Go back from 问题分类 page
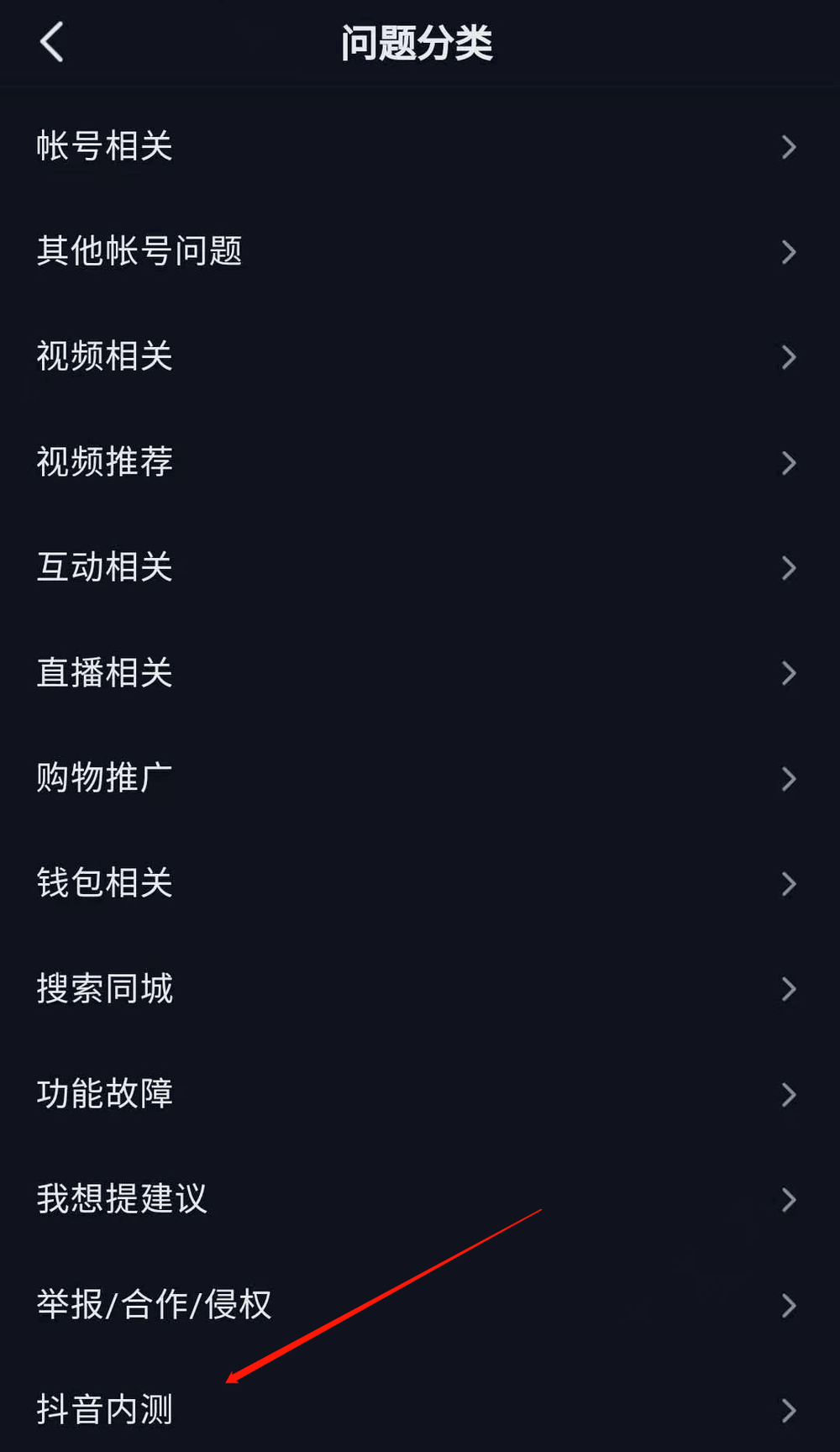Image resolution: width=840 pixels, height=1452 pixels. 52,42
